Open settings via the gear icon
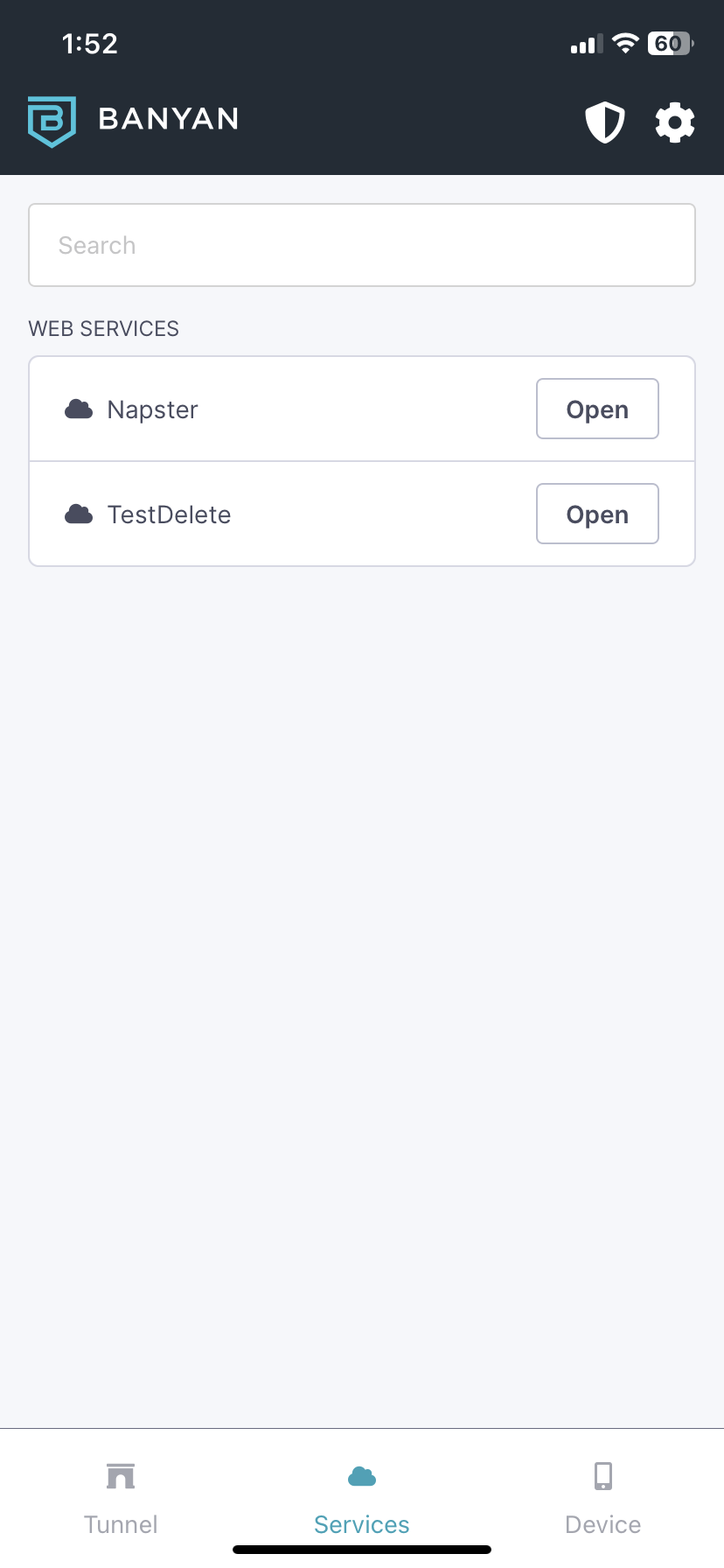Image resolution: width=724 pixels, height=1568 pixels. (675, 122)
